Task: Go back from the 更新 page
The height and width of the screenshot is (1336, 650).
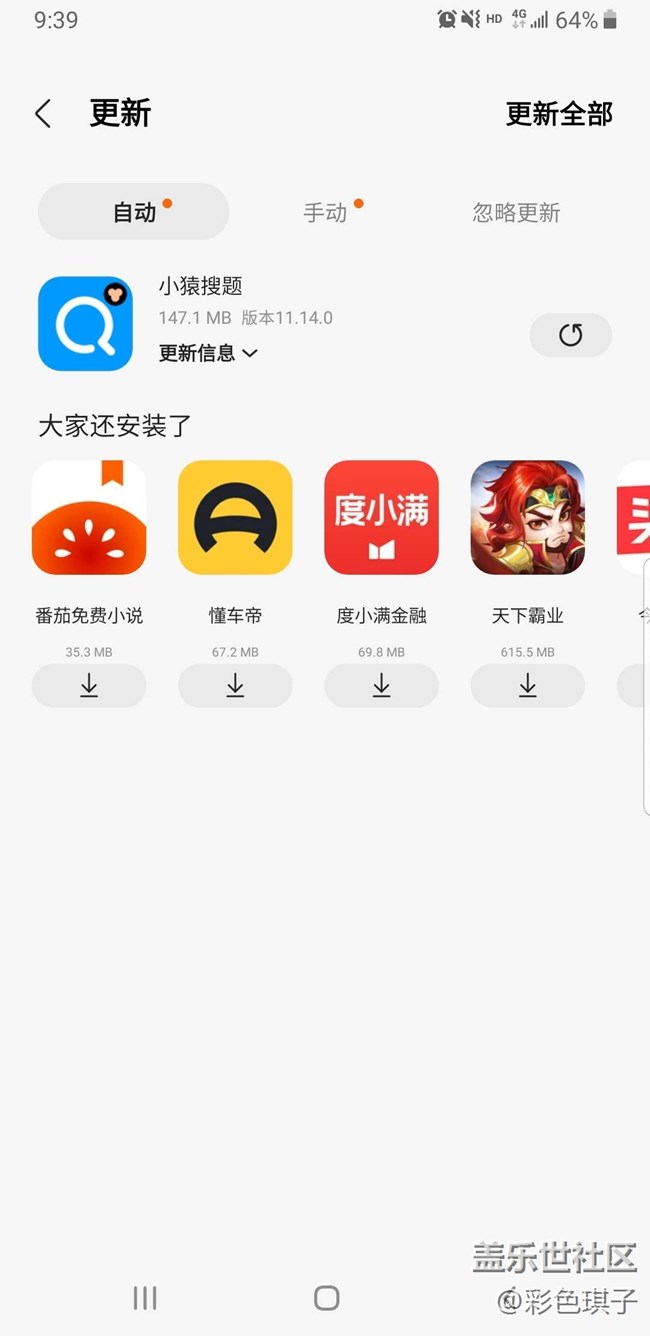Action: [x=43, y=113]
